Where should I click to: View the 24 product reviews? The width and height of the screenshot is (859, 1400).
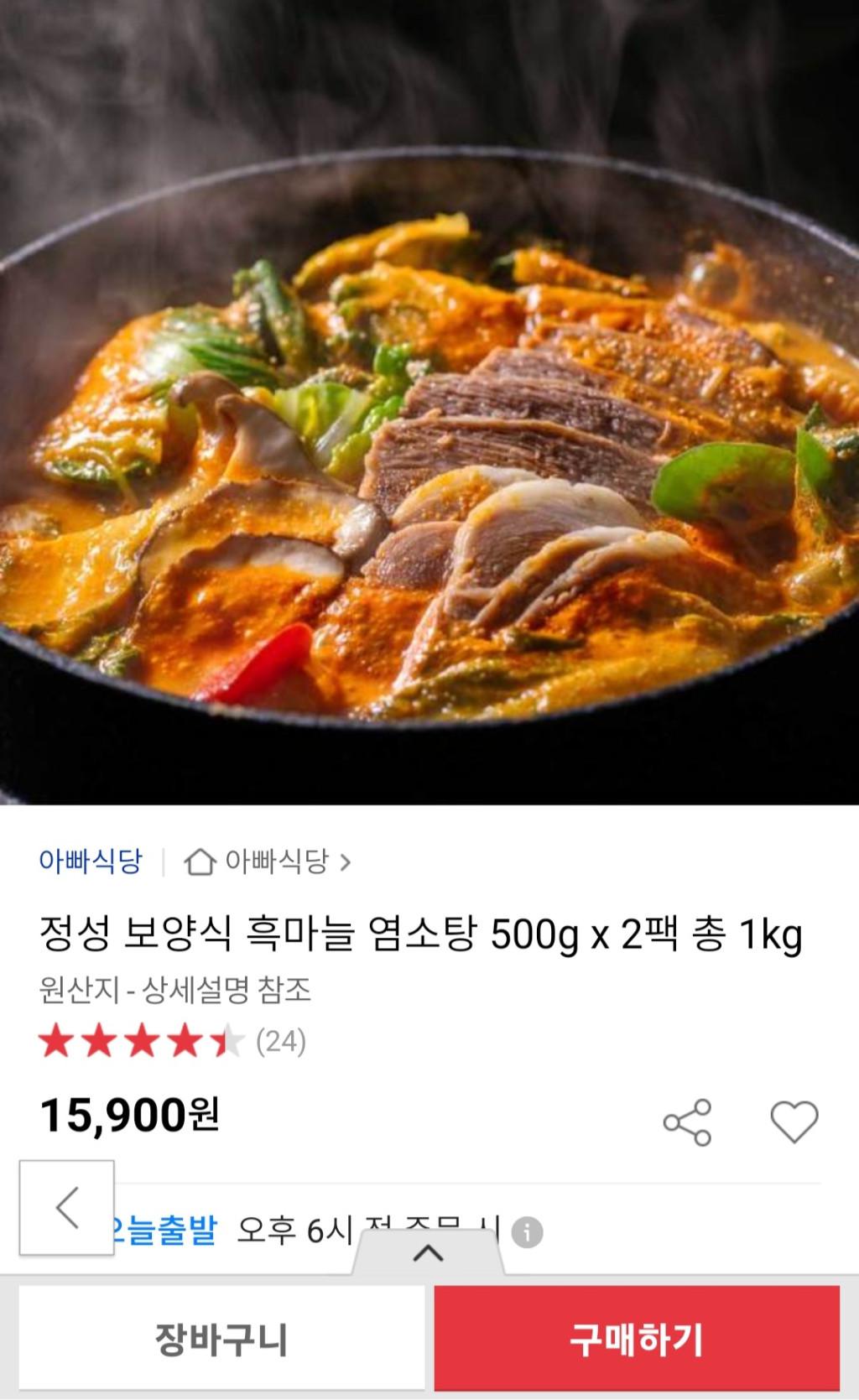(280, 1042)
